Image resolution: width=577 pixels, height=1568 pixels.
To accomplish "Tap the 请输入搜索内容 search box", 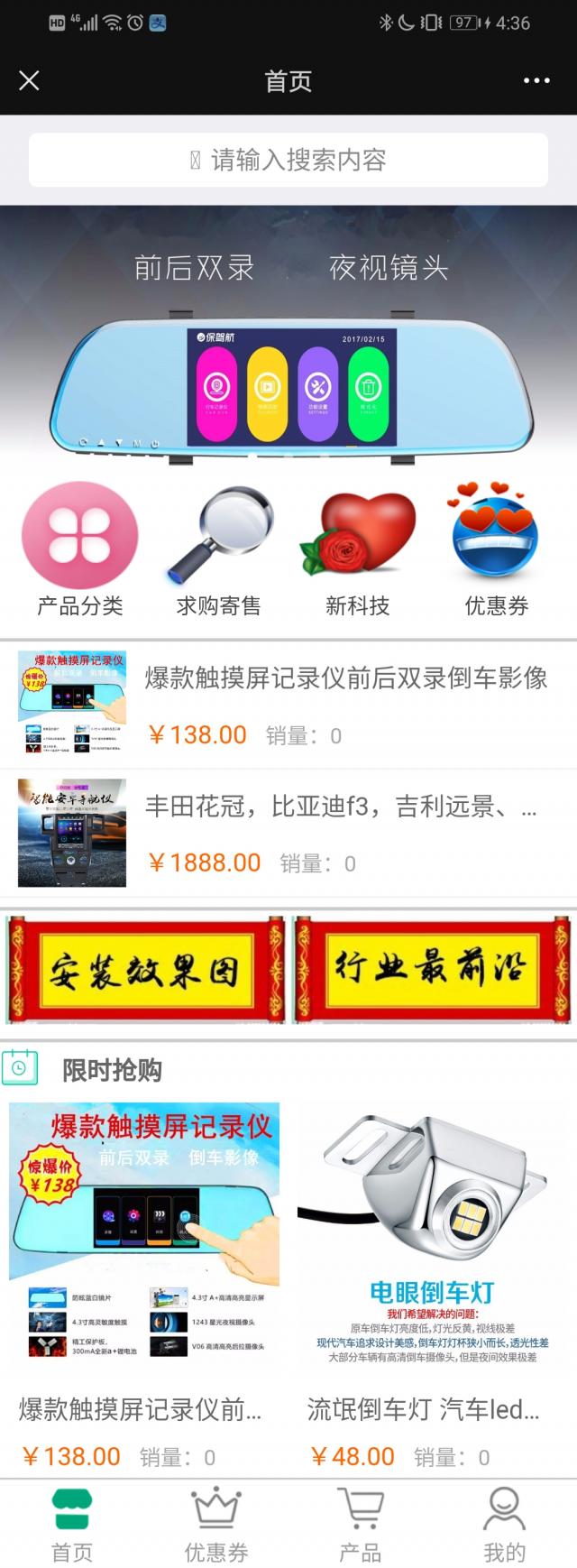I will pyautogui.click(x=288, y=161).
